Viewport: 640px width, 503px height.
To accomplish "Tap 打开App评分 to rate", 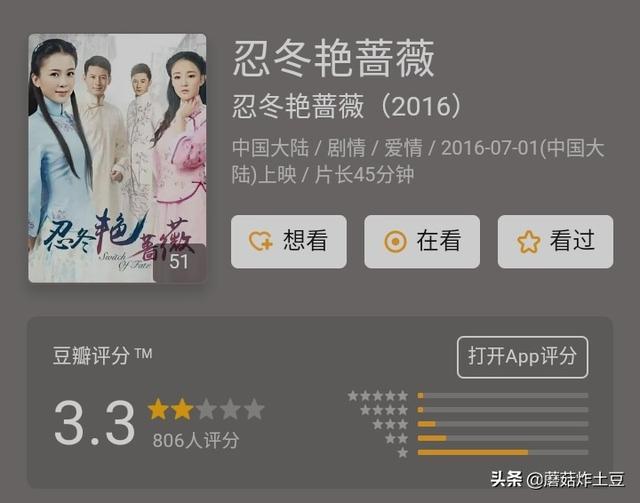I will 522,357.
